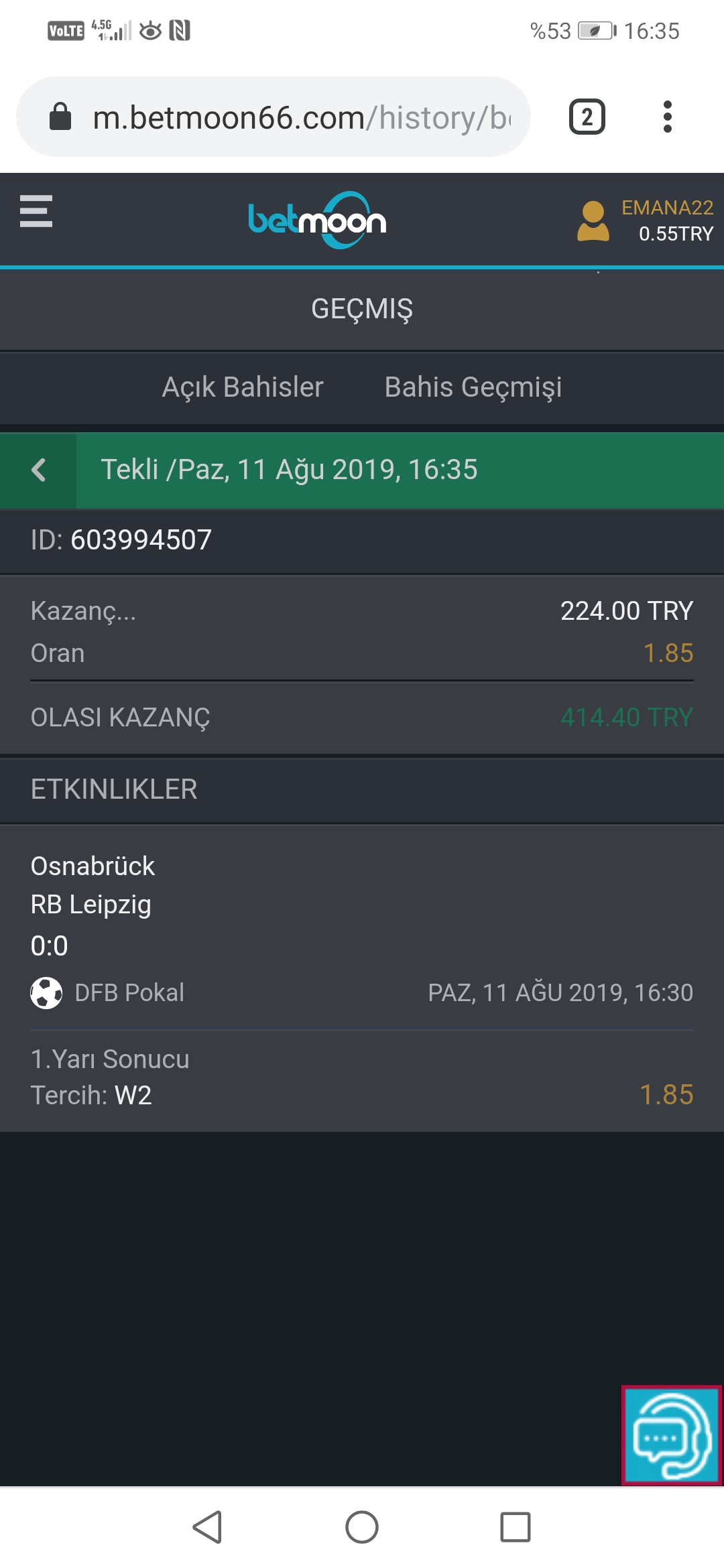Tap the system back navigation button

click(207, 1527)
